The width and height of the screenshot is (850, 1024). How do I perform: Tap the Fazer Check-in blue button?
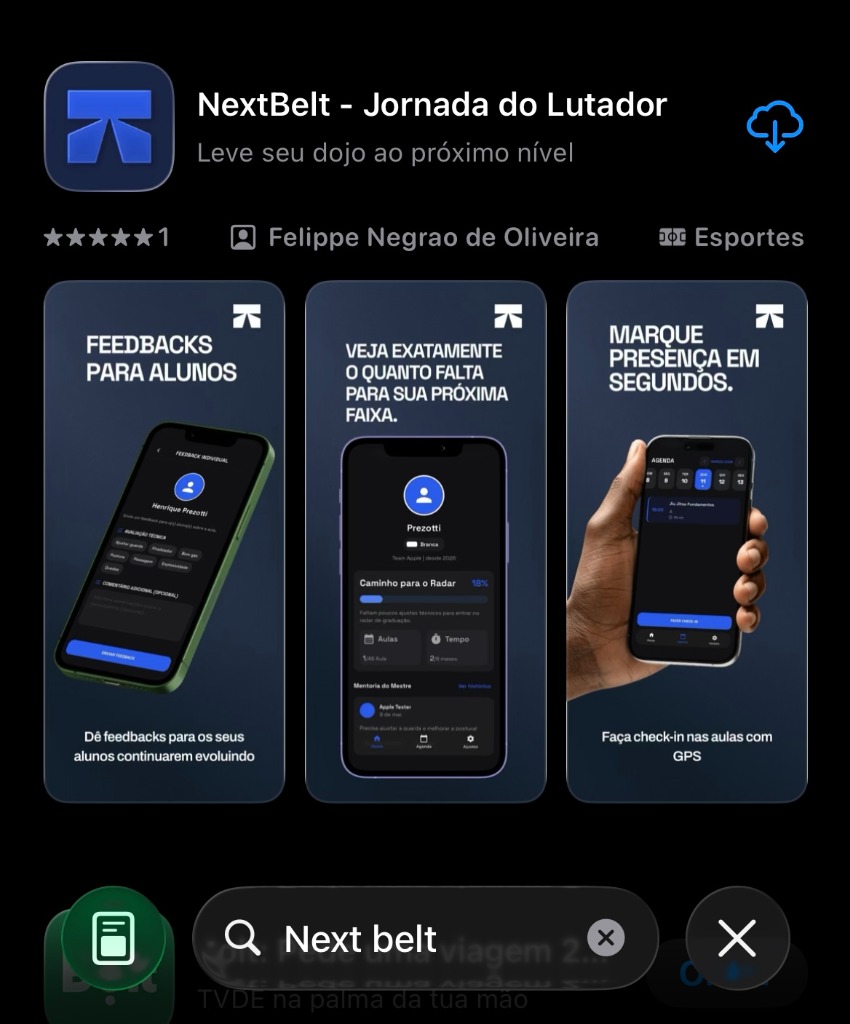[685, 621]
